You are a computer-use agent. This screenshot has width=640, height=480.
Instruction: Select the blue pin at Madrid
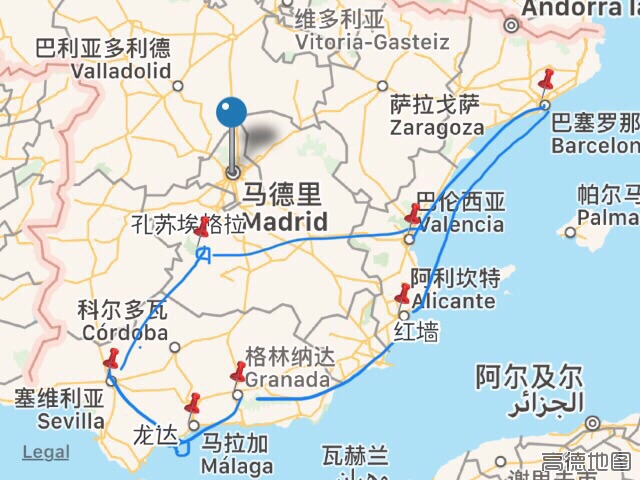(x=232, y=113)
